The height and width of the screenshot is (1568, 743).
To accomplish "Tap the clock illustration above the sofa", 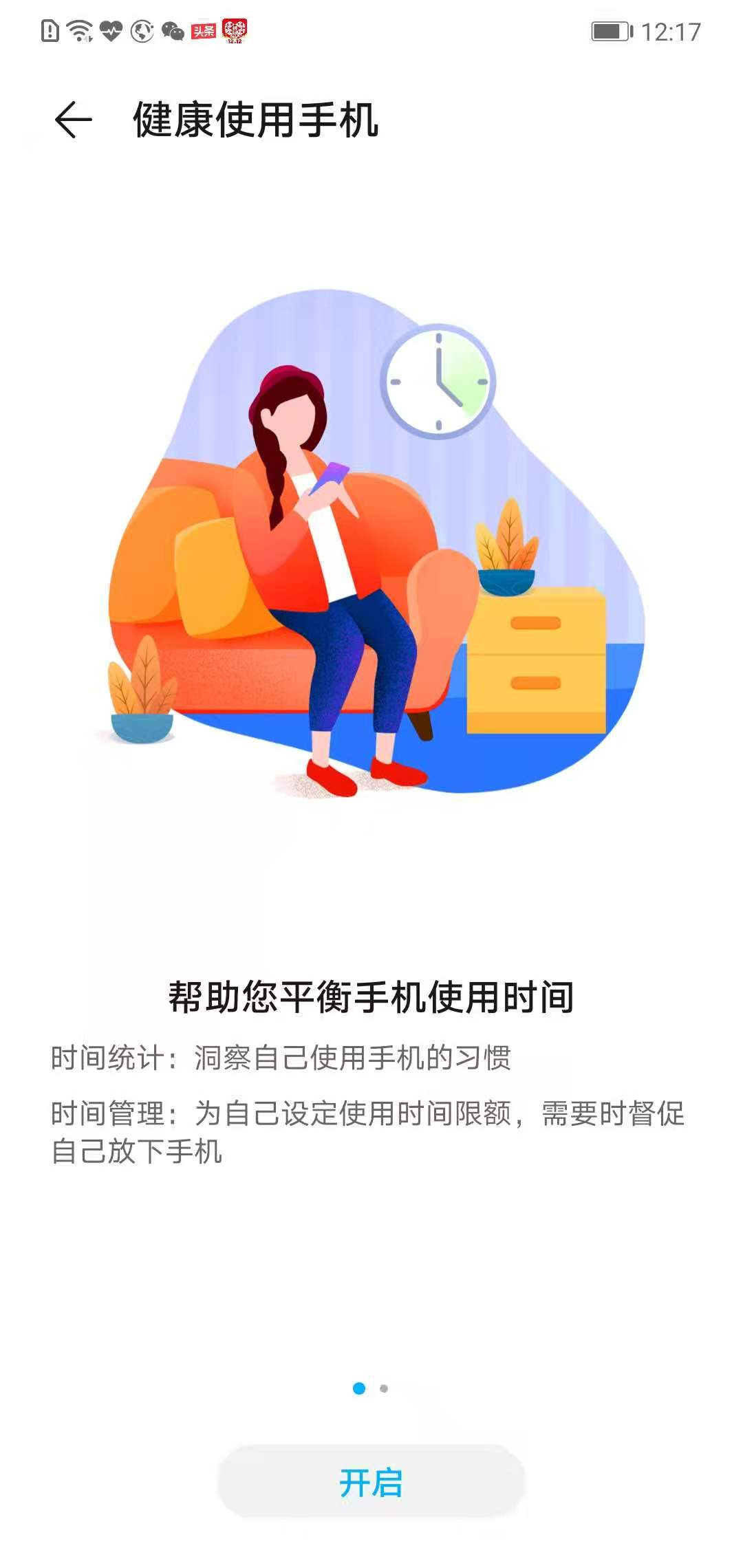I will tap(438, 382).
